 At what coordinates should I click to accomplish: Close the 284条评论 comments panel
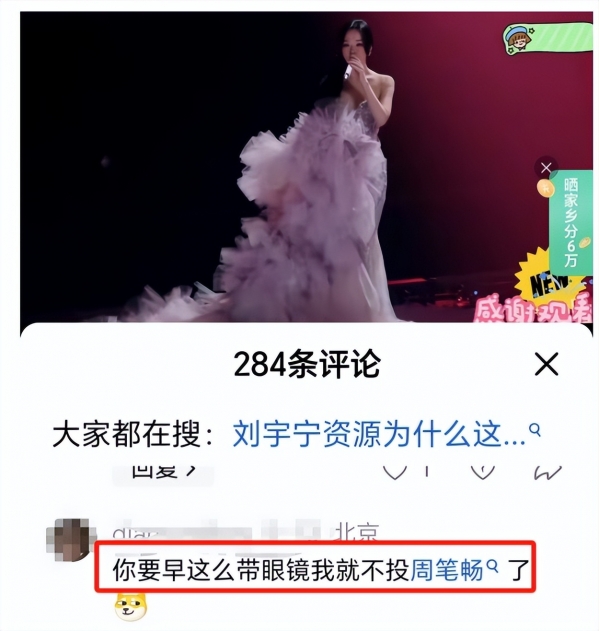547,364
